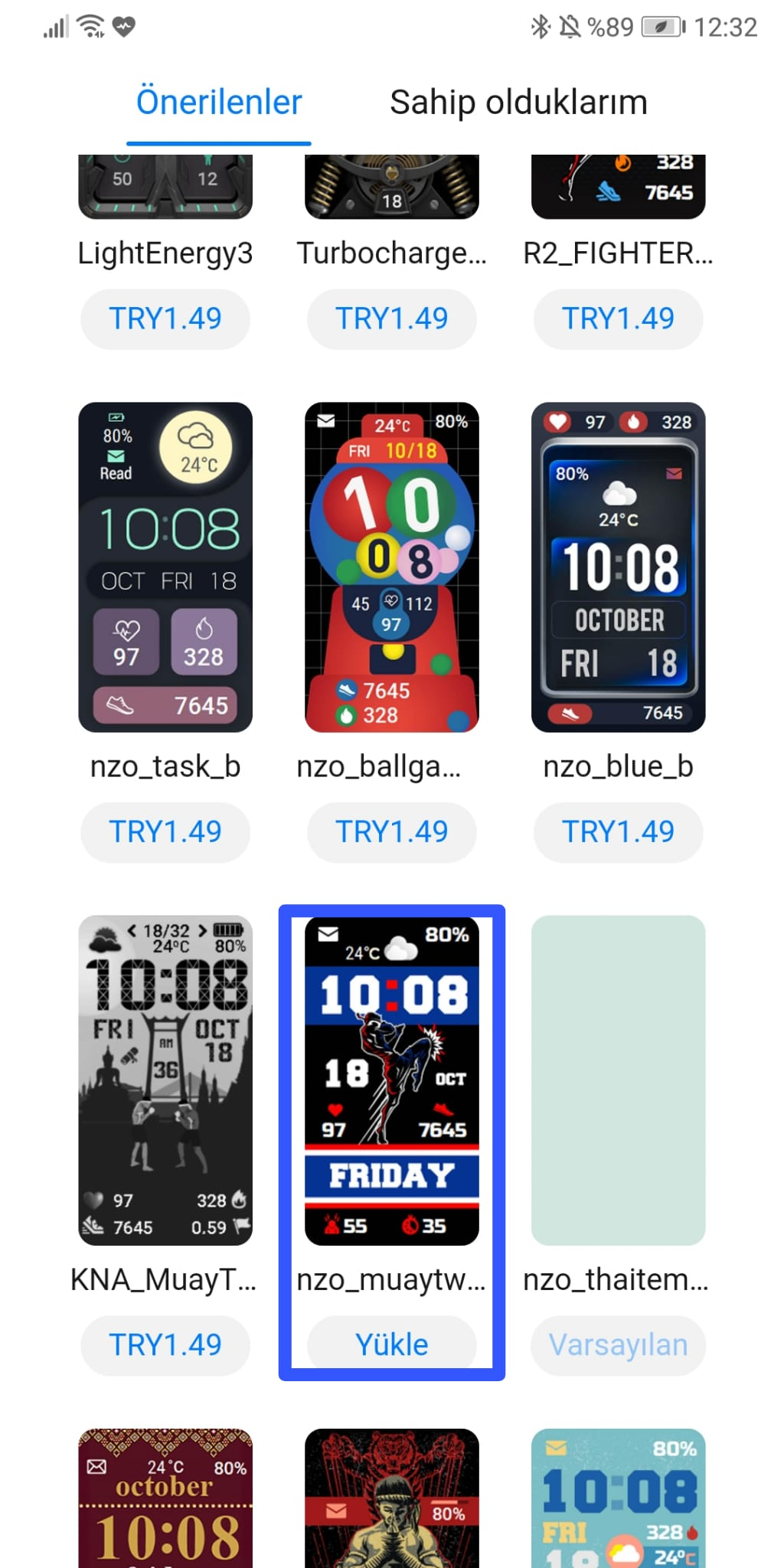This screenshot has width=784, height=1568.
Task: Switch to the Önerilenler tab
Action: [219, 103]
